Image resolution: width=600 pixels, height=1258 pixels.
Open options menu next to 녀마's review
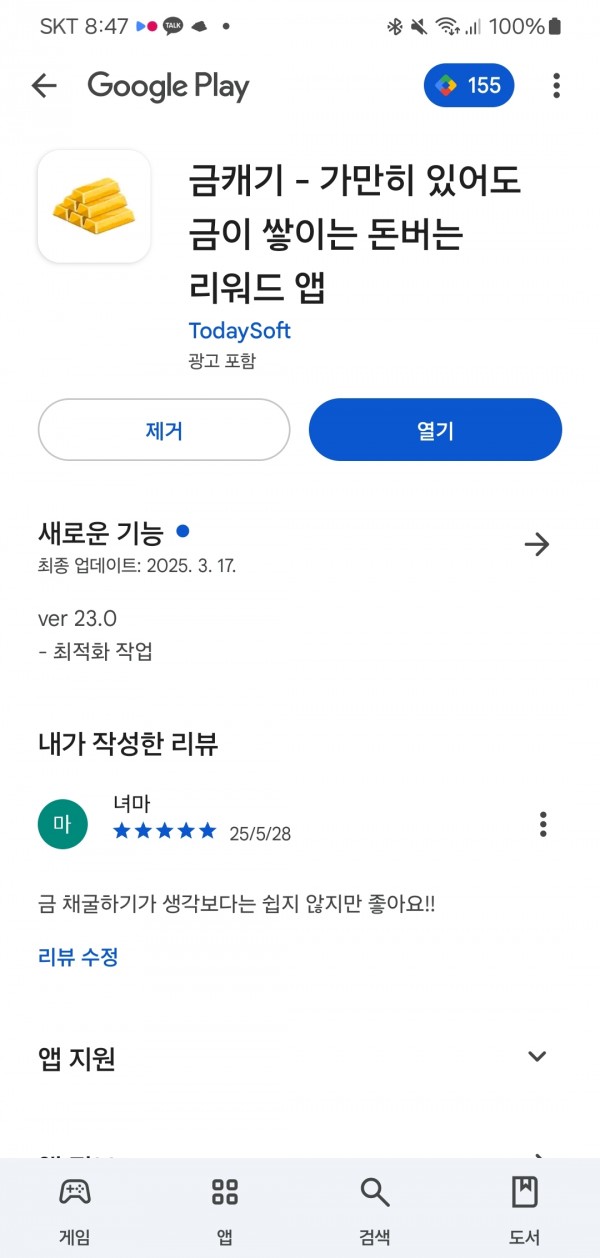543,824
